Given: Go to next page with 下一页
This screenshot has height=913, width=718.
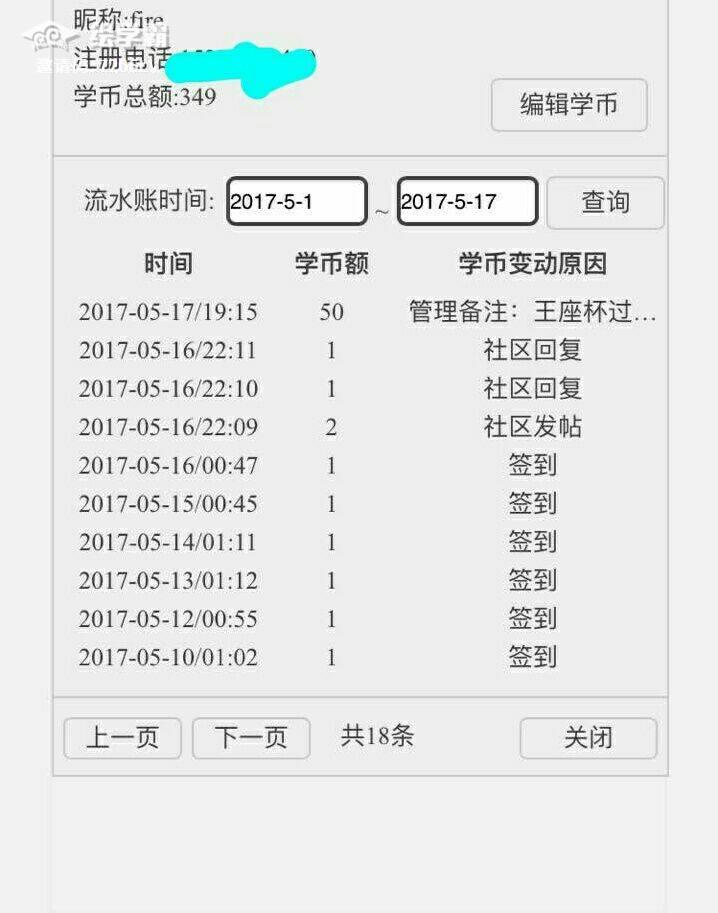Looking at the screenshot, I should 251,738.
